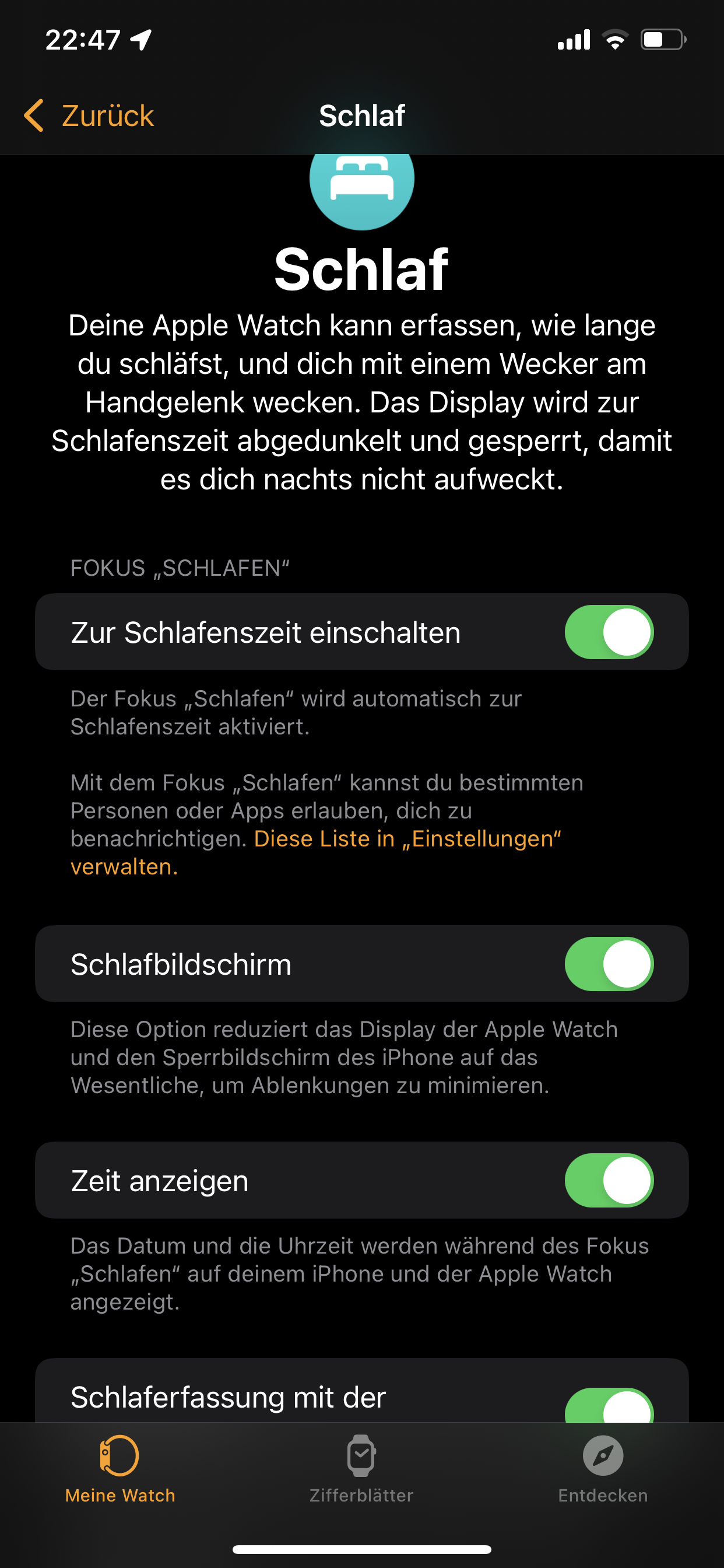
Task: Turn off Zeit anzeigen
Action: click(609, 1180)
